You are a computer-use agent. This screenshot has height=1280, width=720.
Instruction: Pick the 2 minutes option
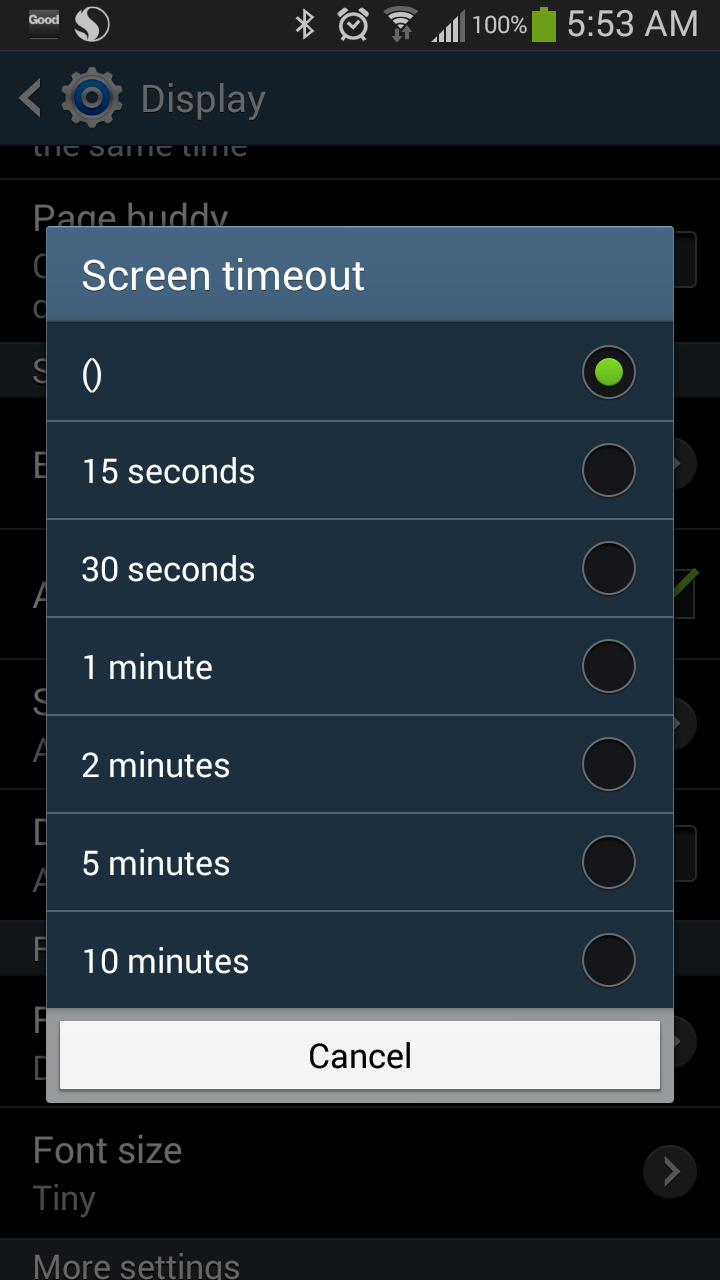pyautogui.click(x=360, y=764)
